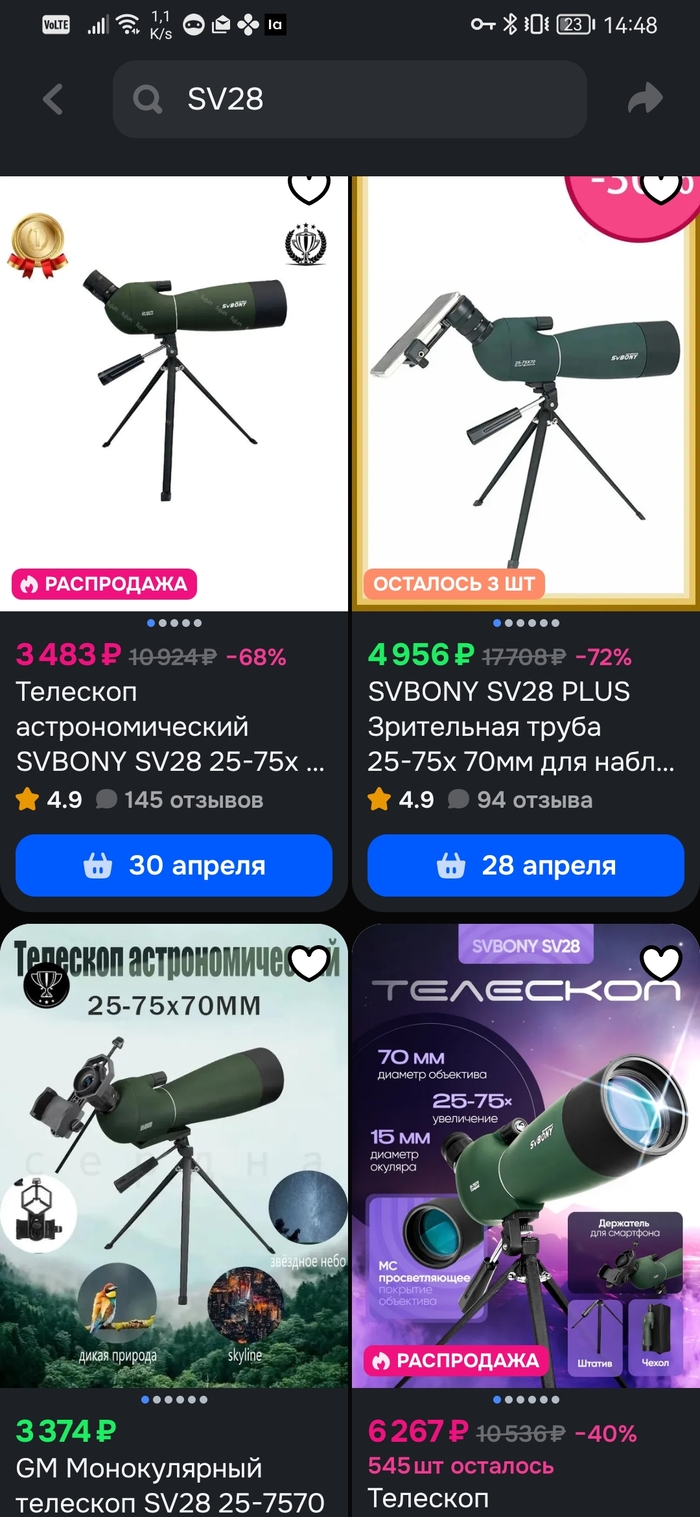Add to cart with 28 апреля delivery
The image size is (700, 1517).
coord(525,865)
